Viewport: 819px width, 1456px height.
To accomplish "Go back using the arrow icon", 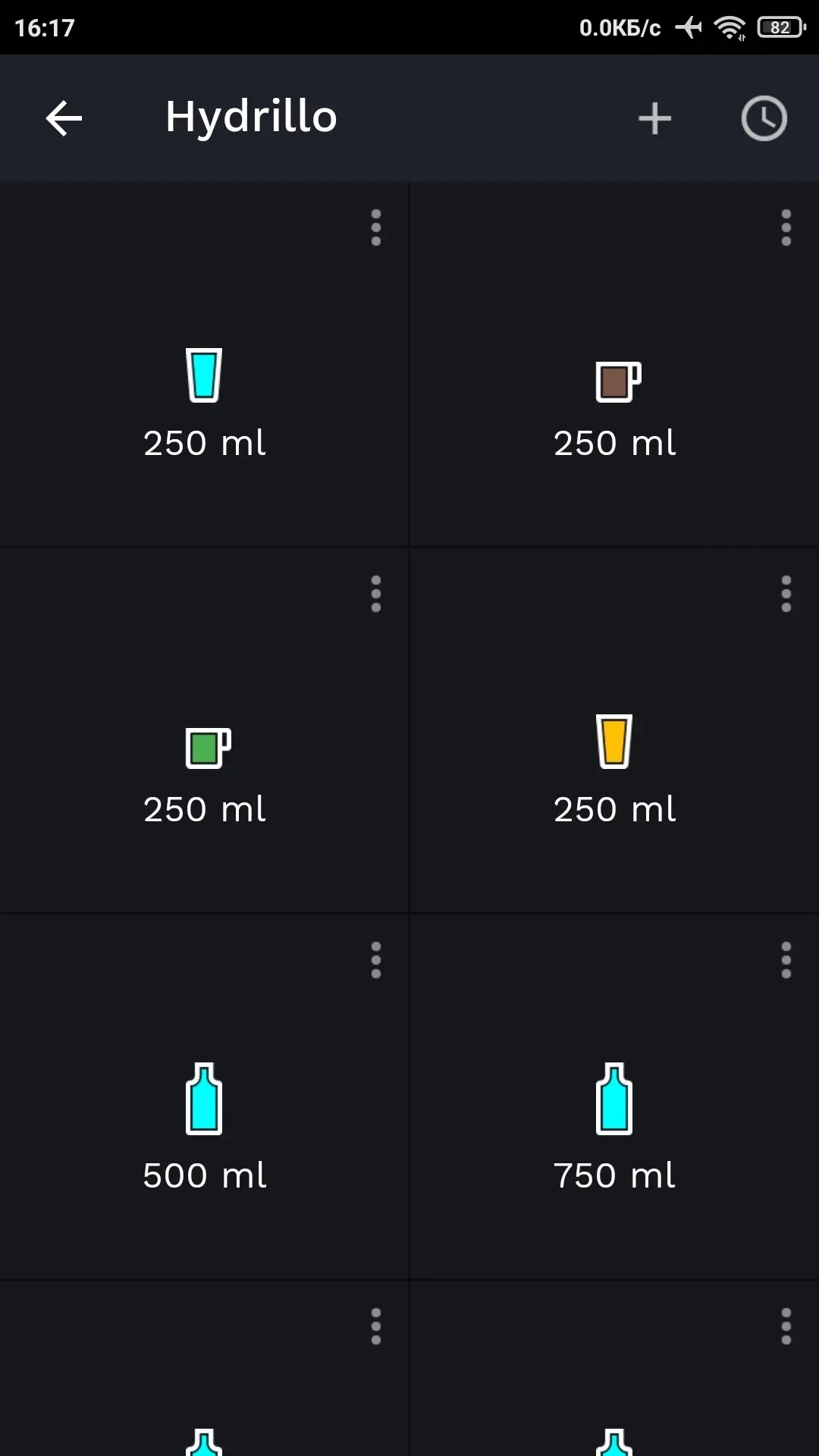I will pyautogui.click(x=64, y=118).
